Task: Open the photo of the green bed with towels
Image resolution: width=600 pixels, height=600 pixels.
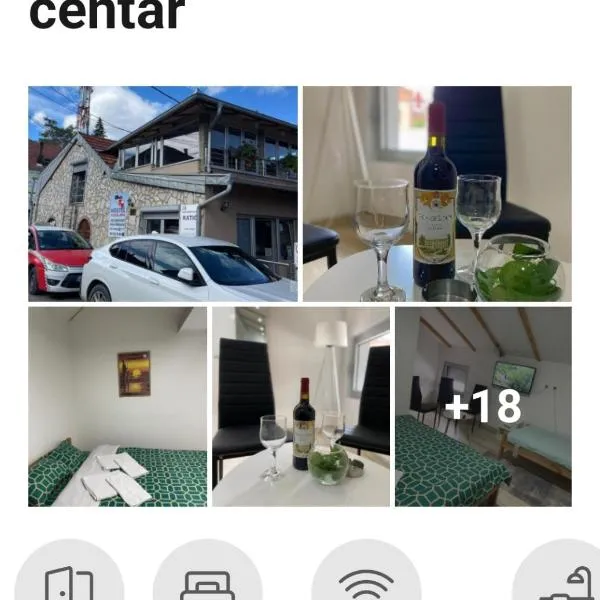Action: click(118, 406)
